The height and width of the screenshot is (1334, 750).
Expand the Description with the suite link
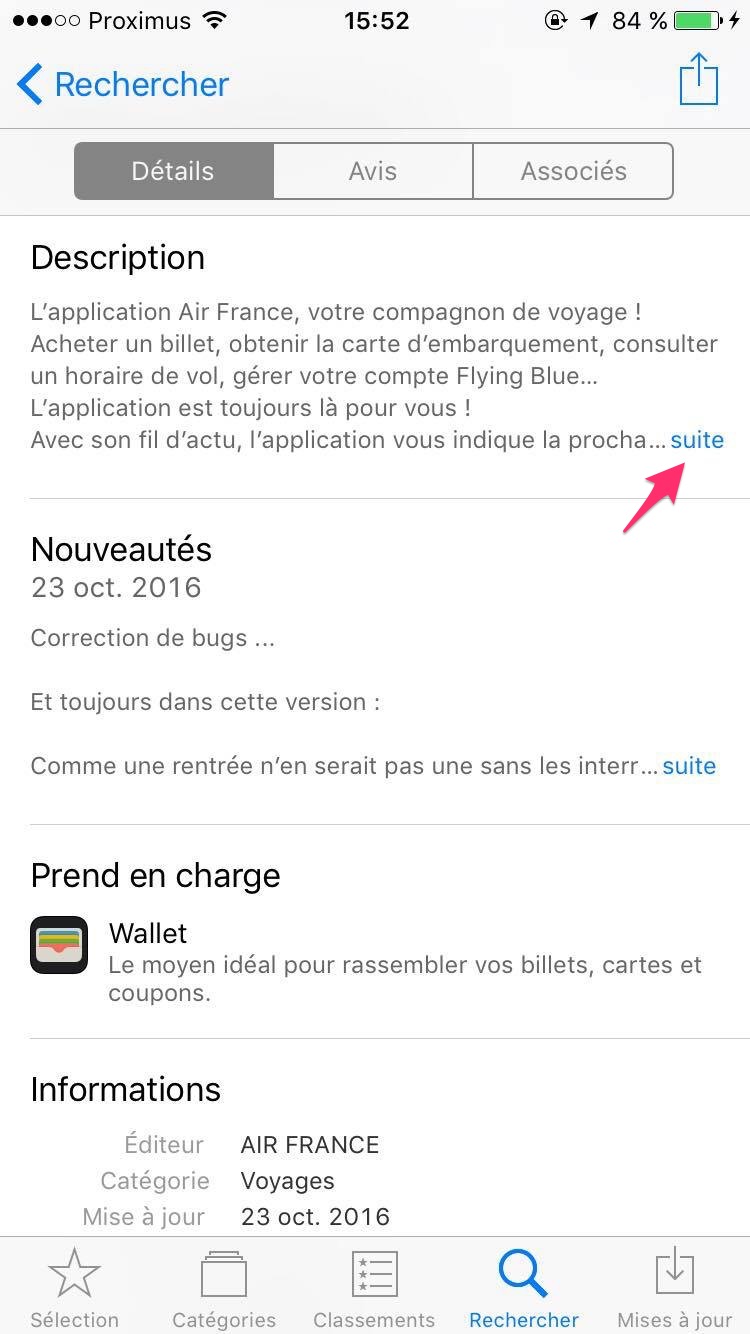697,440
